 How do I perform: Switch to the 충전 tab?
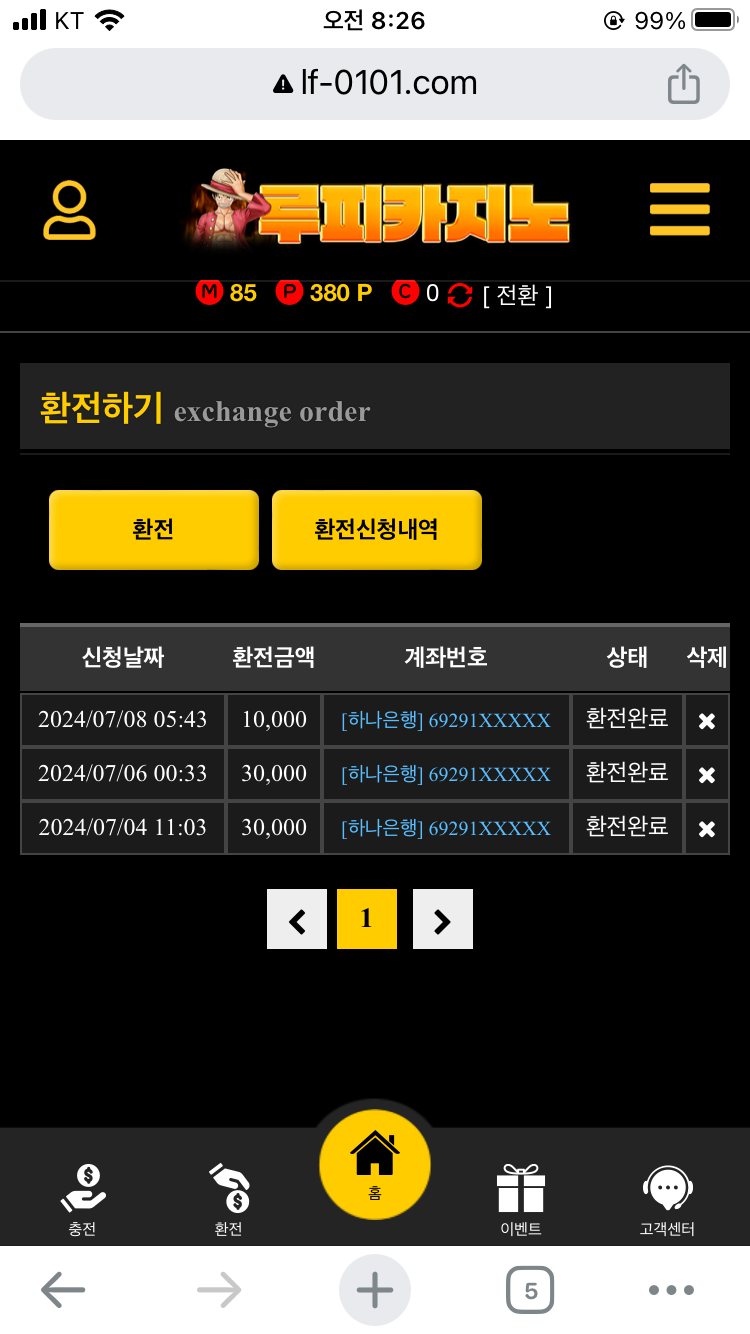[x=83, y=1198]
